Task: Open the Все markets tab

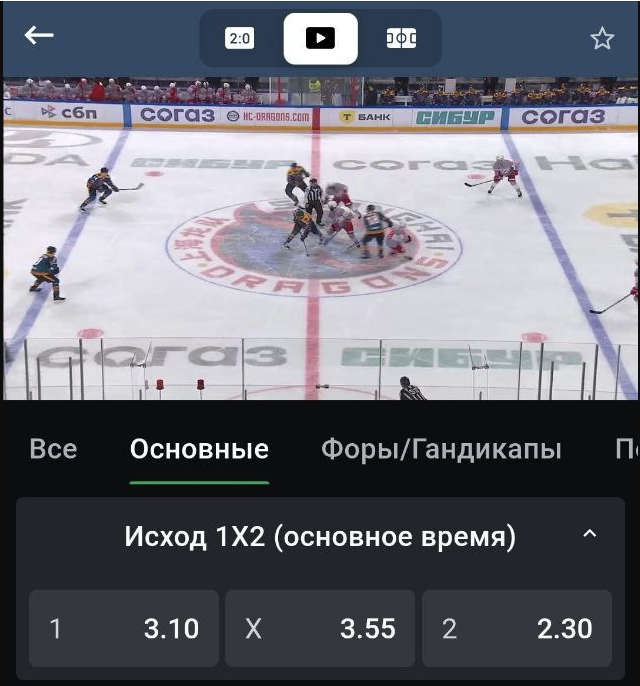Action: coord(53,449)
